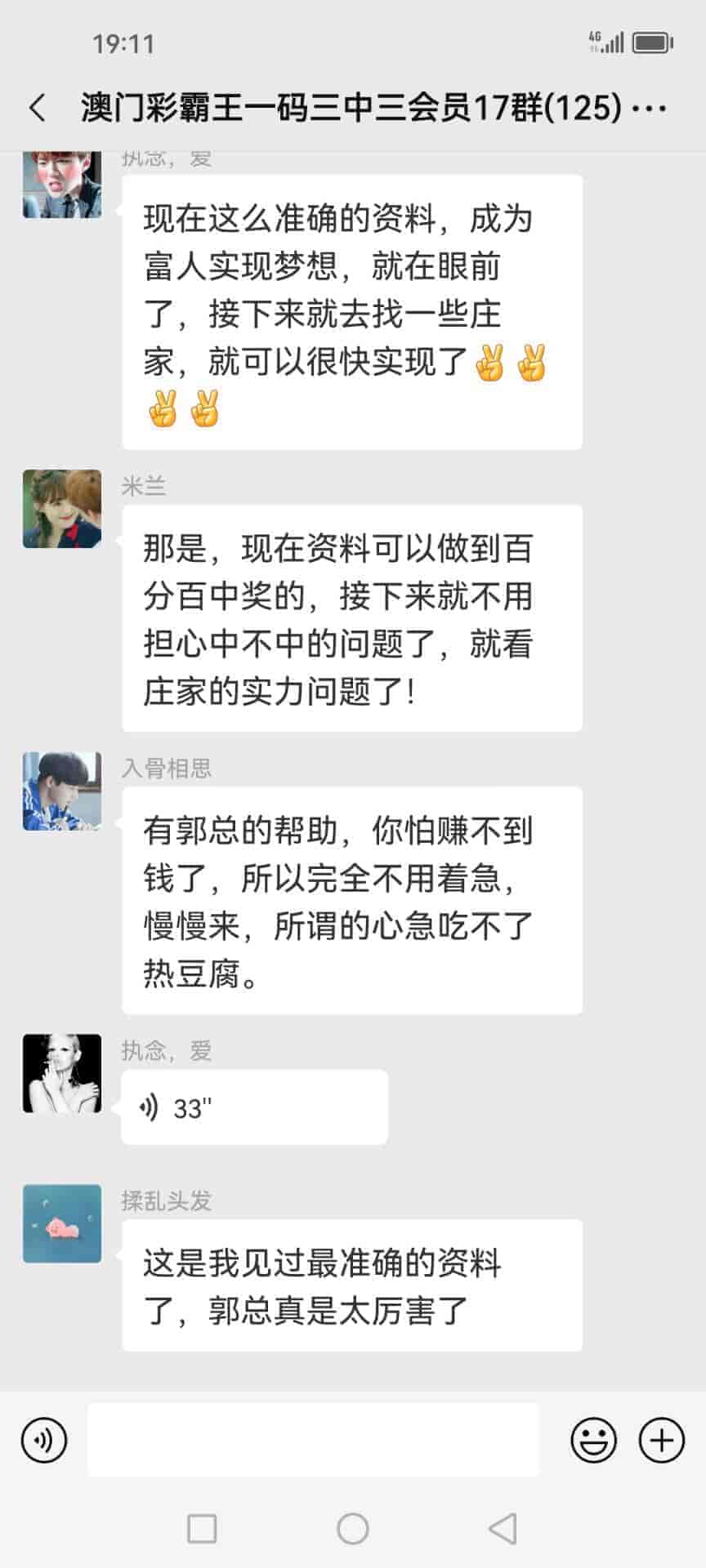Viewport: 706px width, 1568px height.
Task: Tap the system home button
Action: (x=353, y=1528)
